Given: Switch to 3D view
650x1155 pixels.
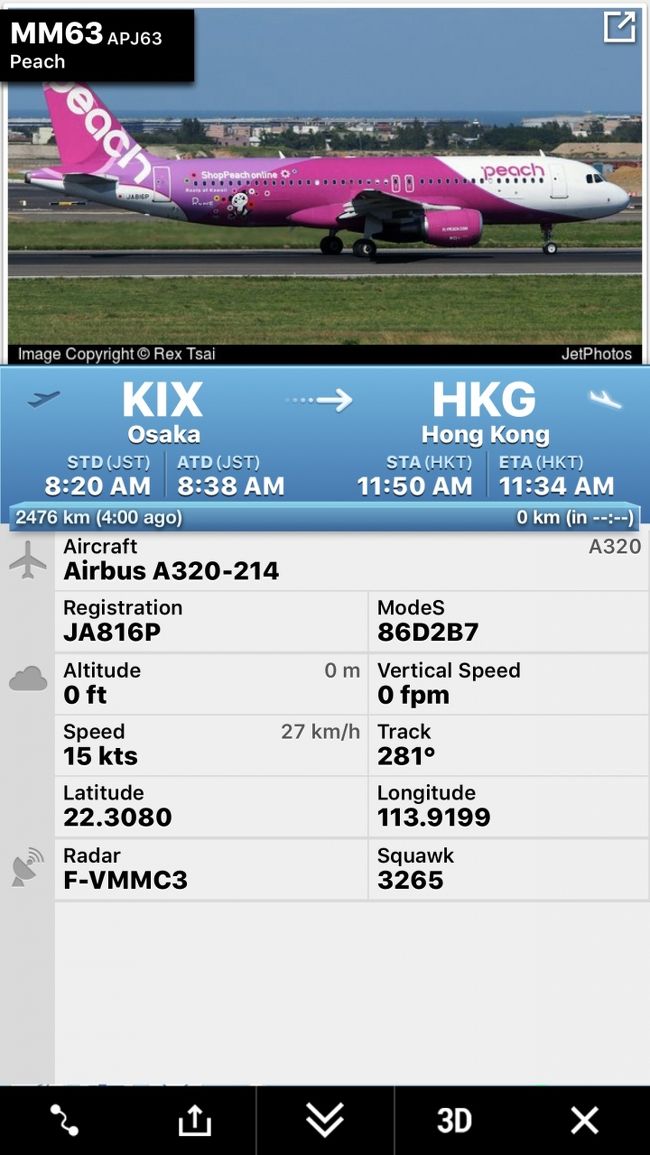Looking at the screenshot, I should tap(454, 1121).
